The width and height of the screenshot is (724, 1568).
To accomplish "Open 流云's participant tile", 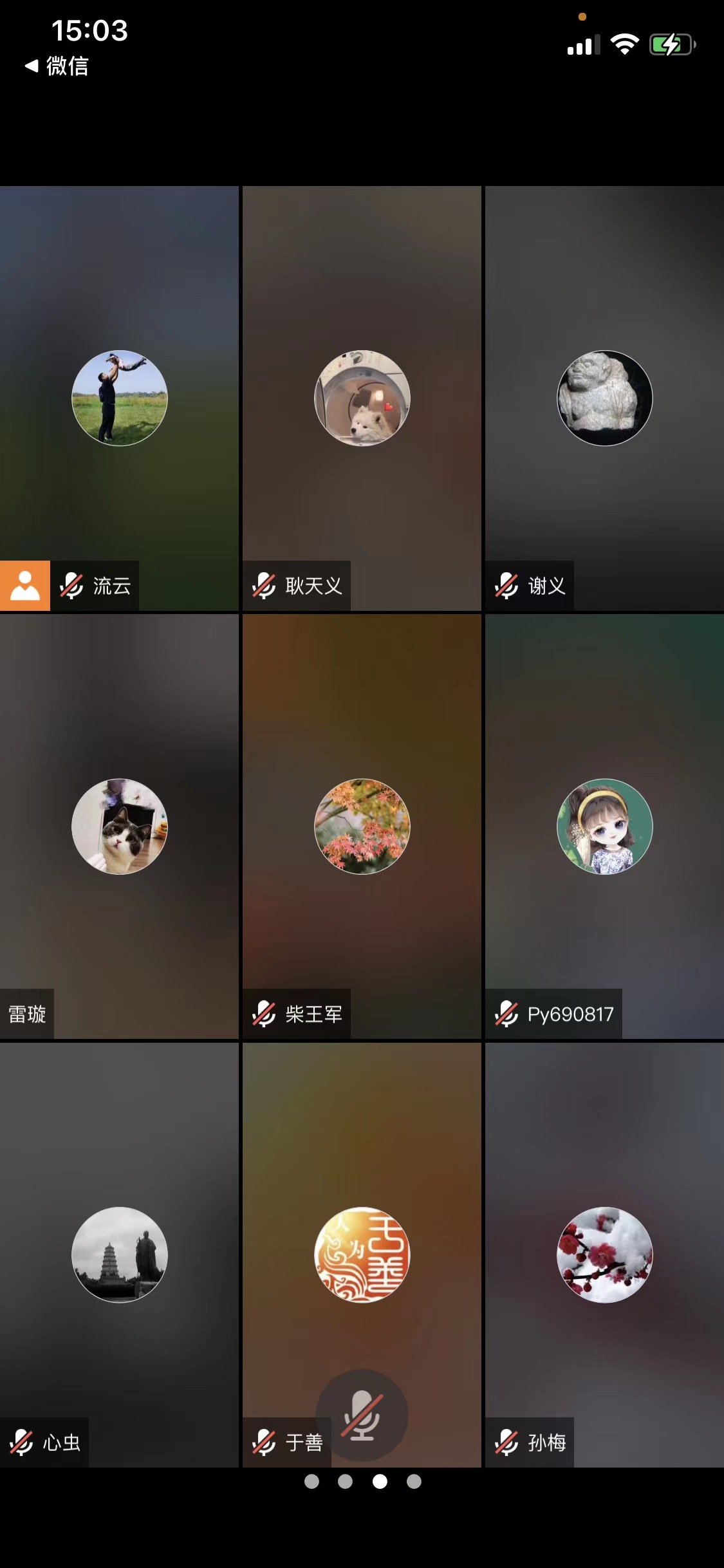I will 119,398.
